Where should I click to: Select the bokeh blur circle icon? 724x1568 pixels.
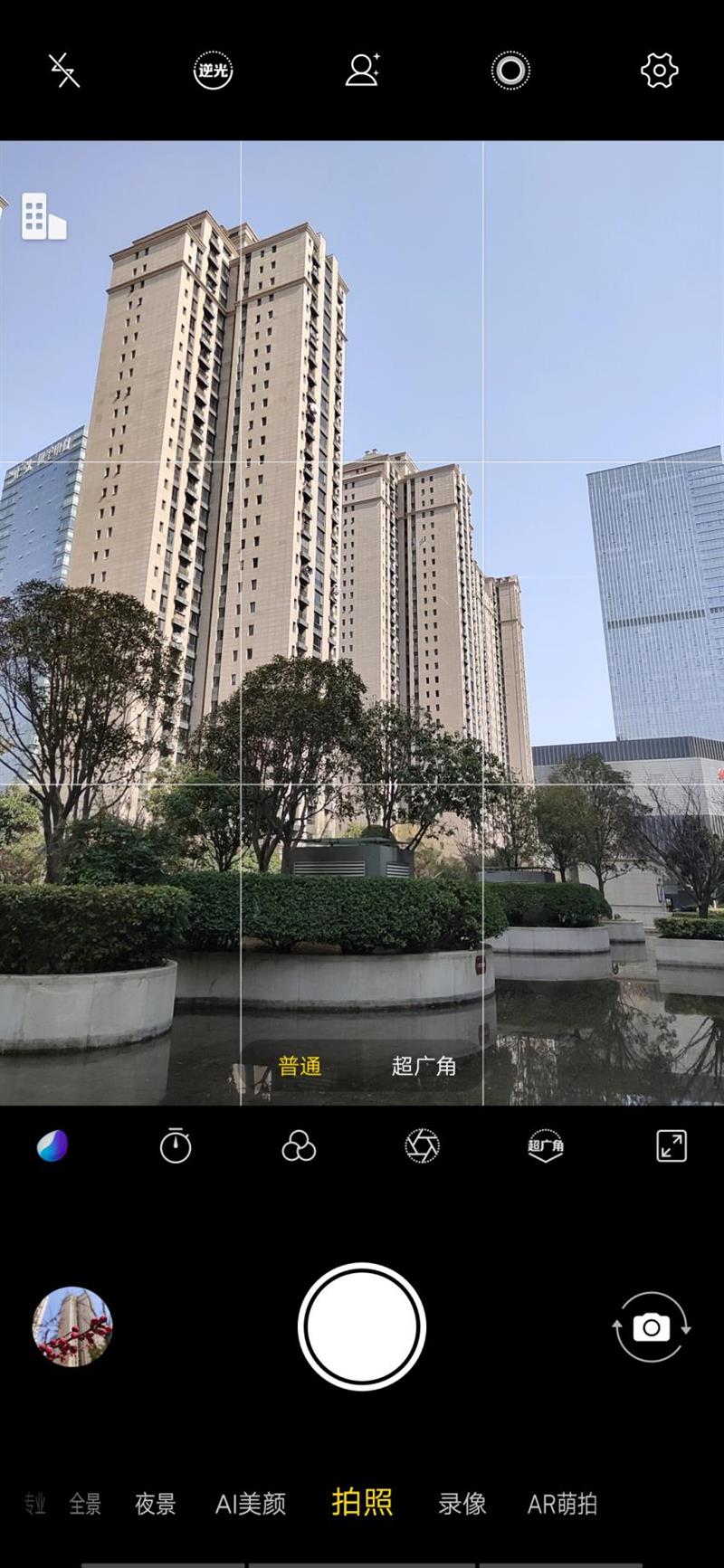point(510,71)
